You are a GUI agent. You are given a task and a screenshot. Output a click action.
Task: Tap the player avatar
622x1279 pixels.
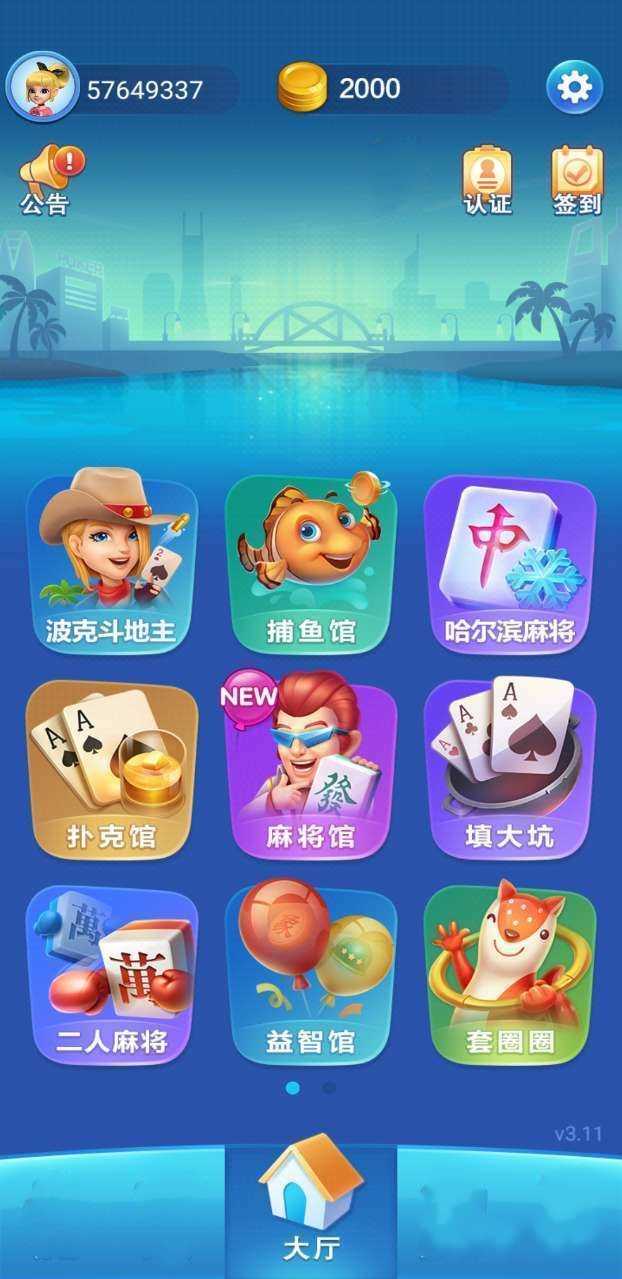(43, 88)
